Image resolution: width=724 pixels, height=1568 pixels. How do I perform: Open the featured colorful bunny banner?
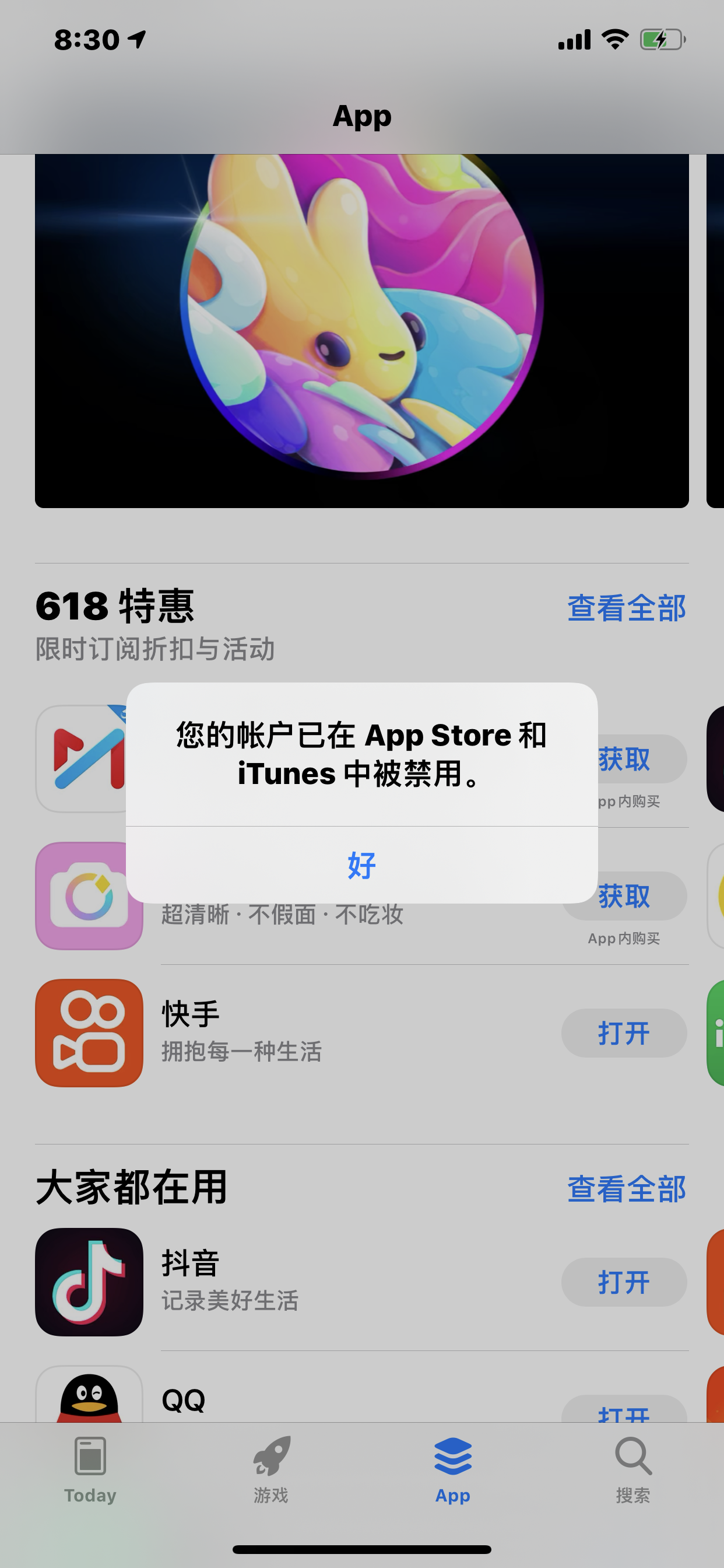coord(361,328)
